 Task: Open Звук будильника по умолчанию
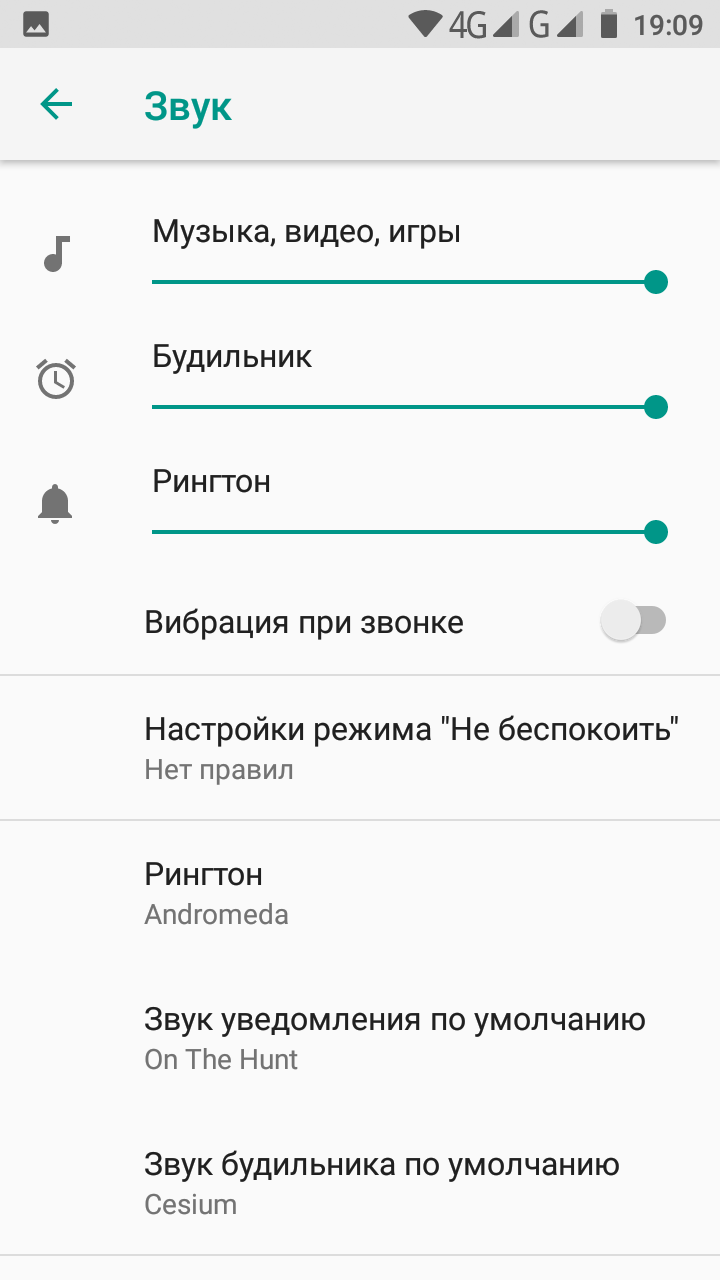[360, 1183]
